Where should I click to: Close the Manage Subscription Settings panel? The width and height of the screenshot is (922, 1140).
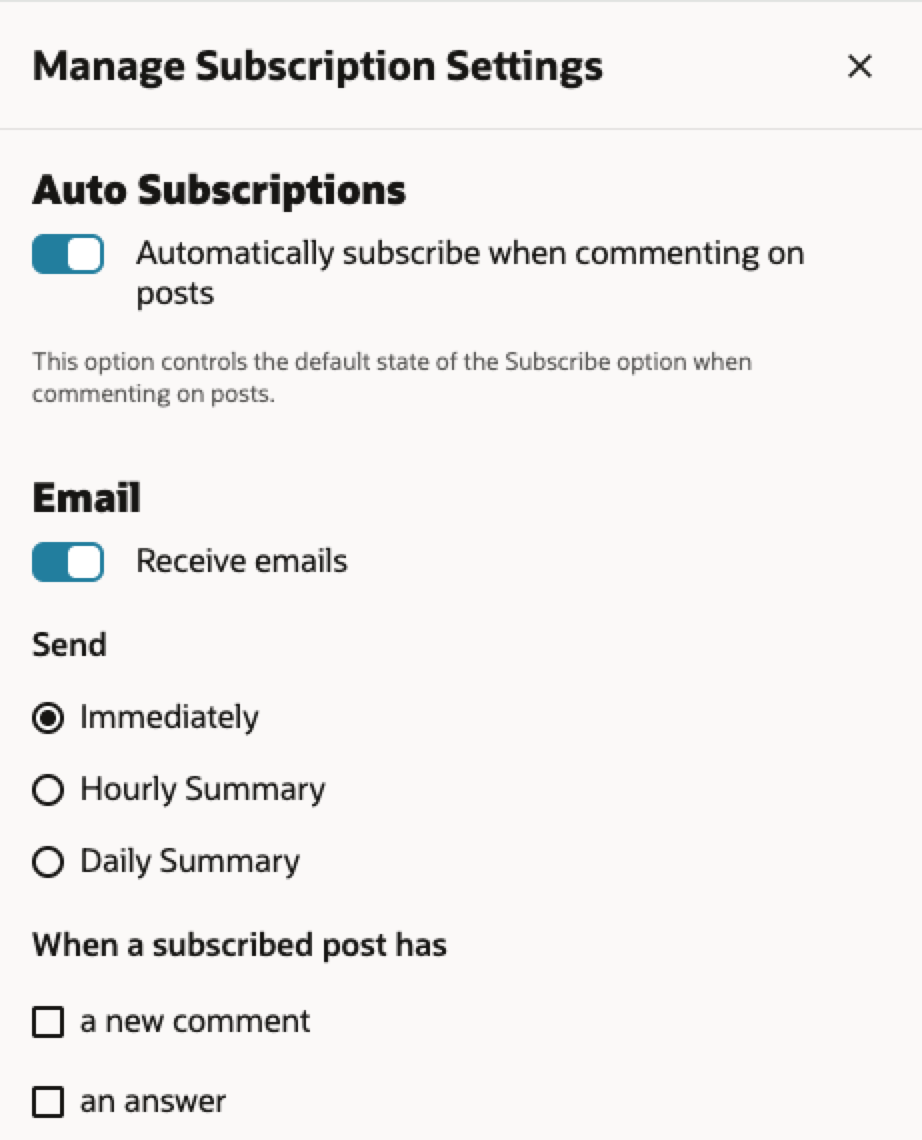[x=859, y=67]
